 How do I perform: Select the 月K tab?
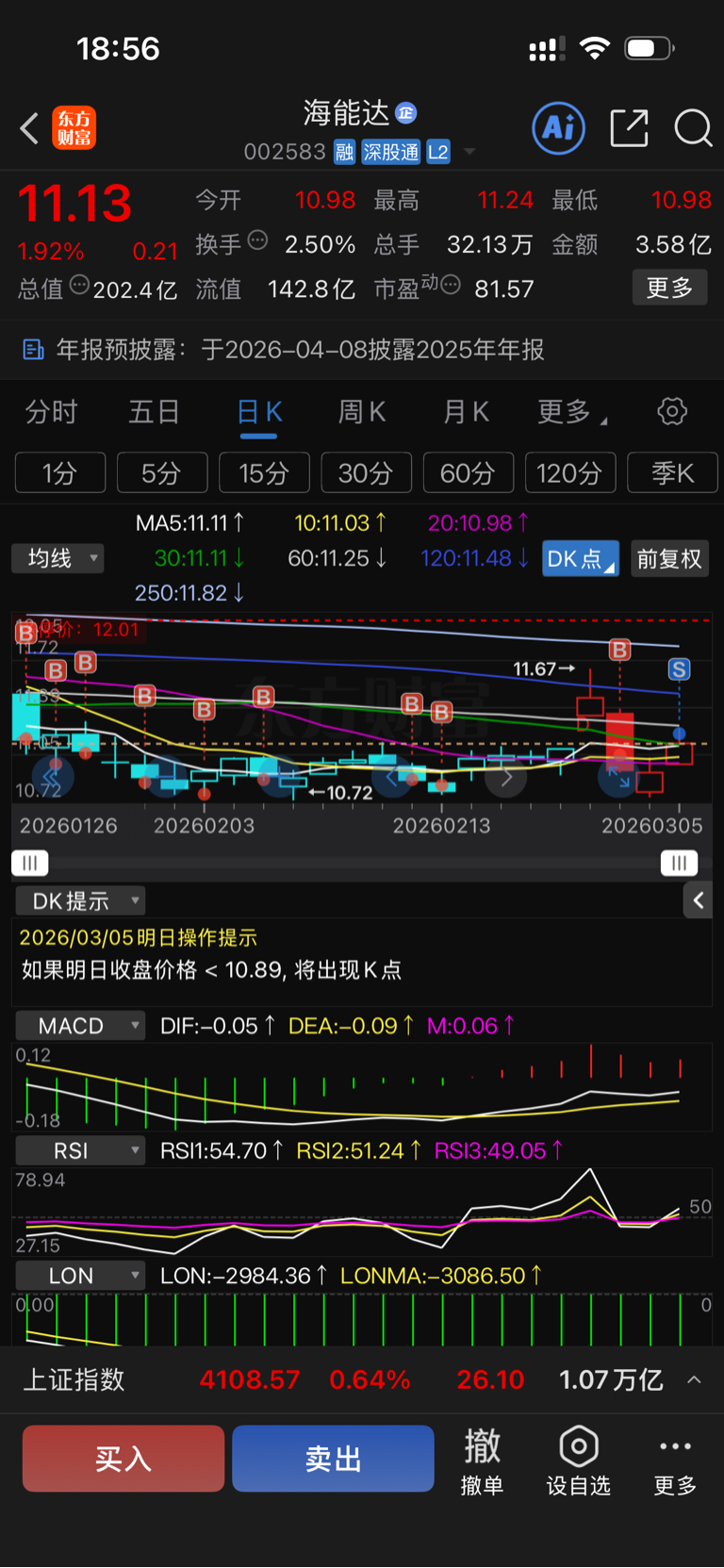click(466, 412)
